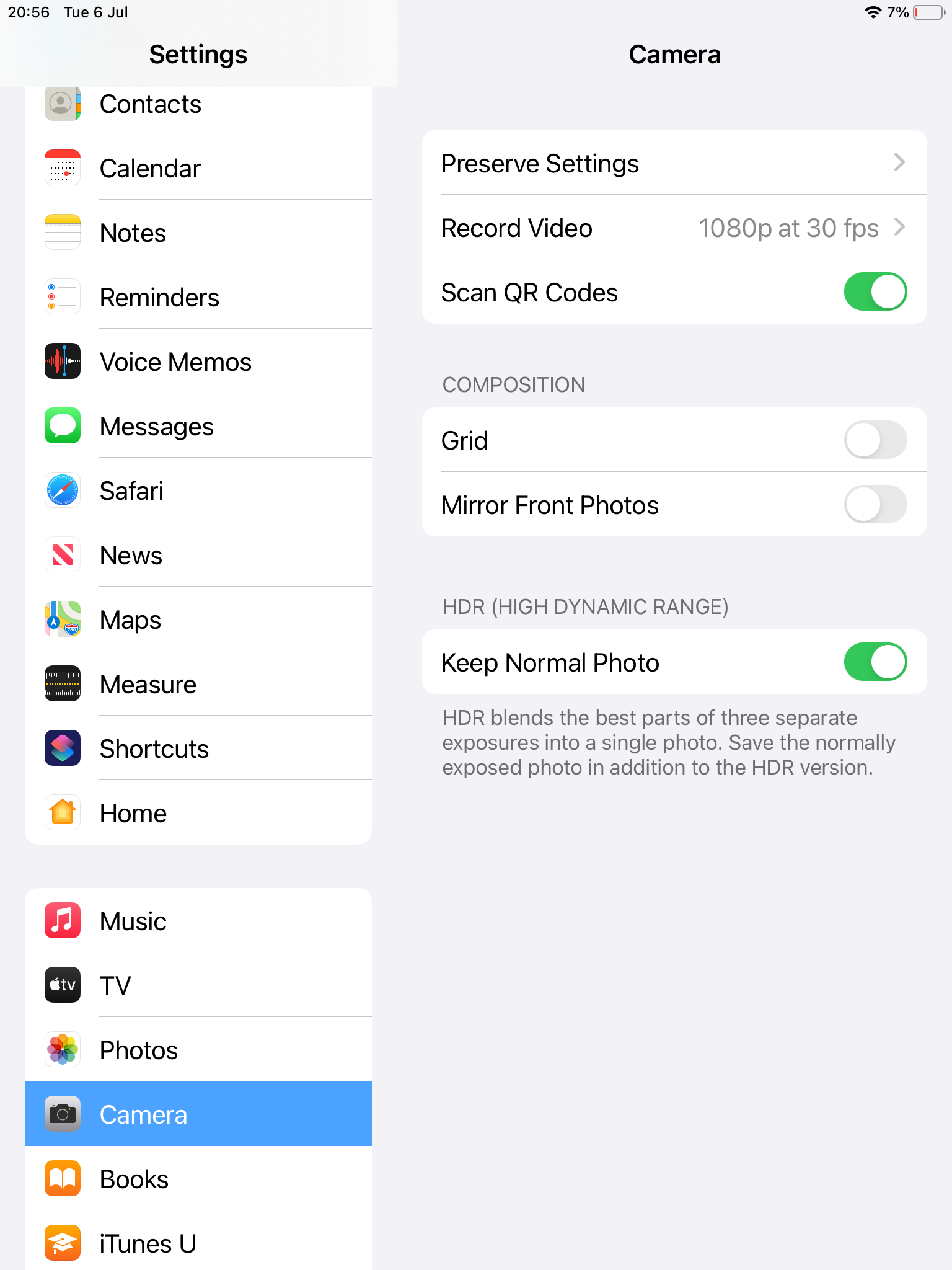Viewport: 952px width, 1270px height.
Task: Open Shortcuts settings
Action: (198, 749)
